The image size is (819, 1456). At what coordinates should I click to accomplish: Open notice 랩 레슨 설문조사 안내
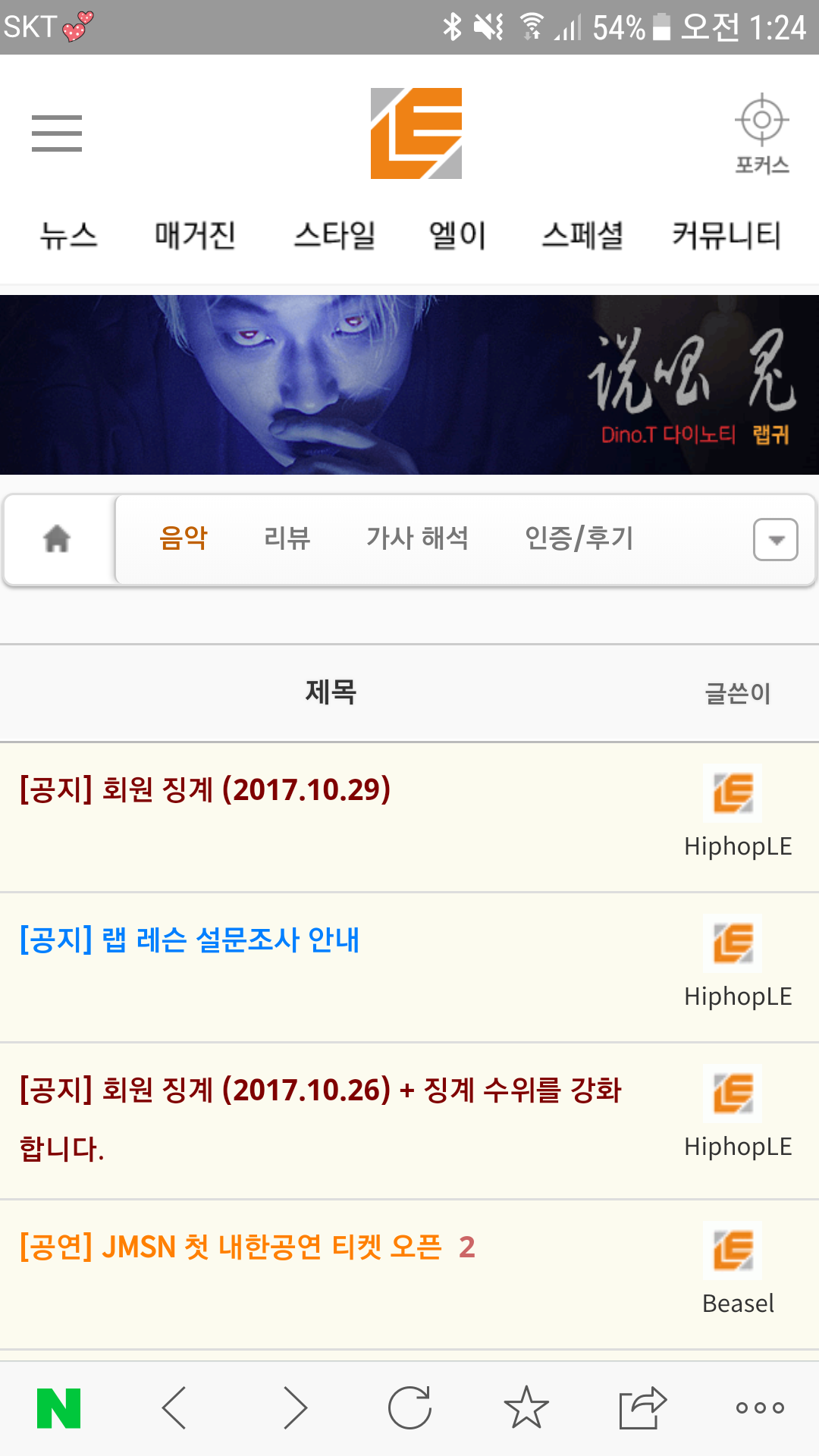pos(190,940)
